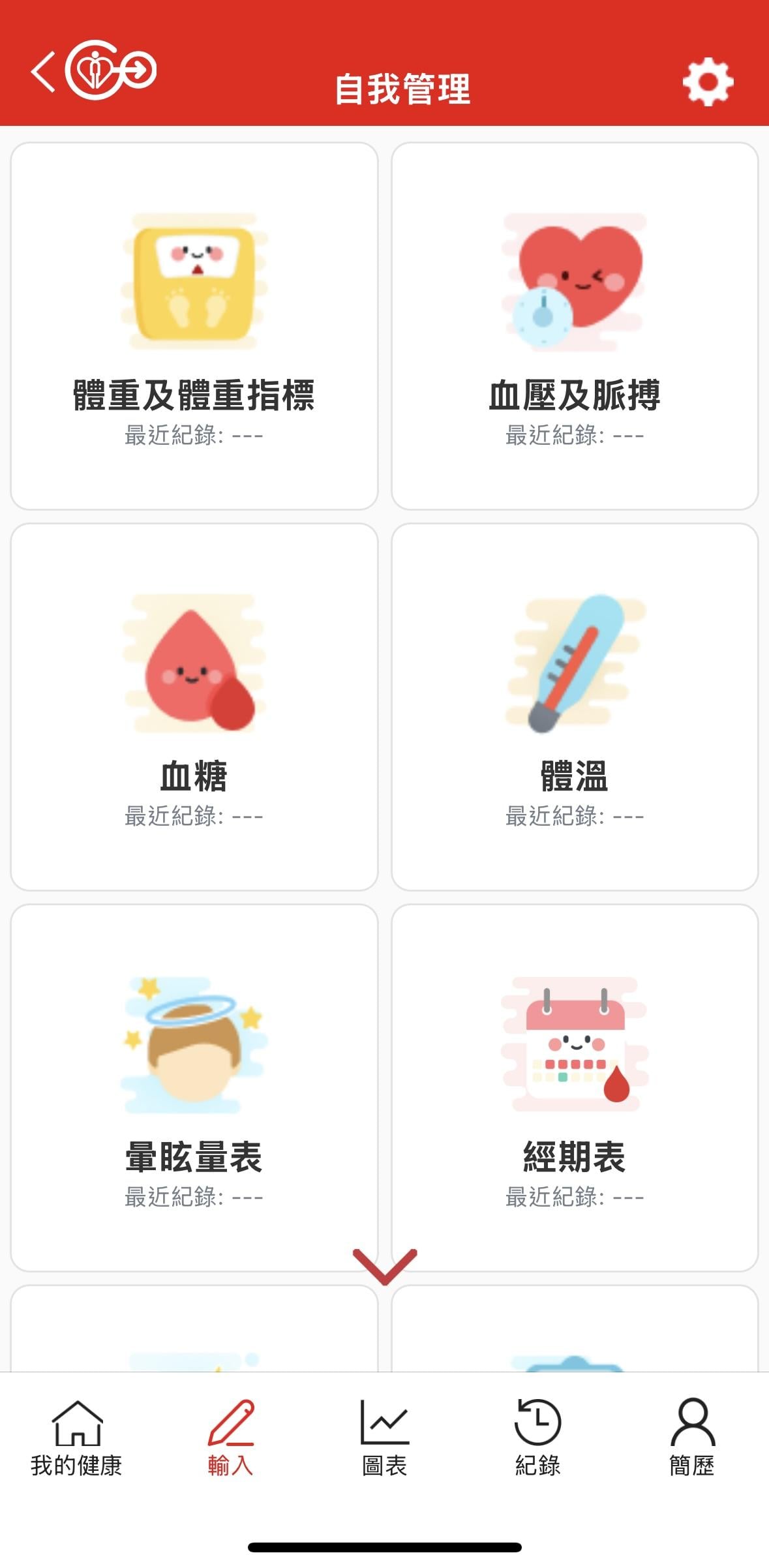Select the 血糖 card
The height and width of the screenshot is (1568, 769).
[194, 707]
